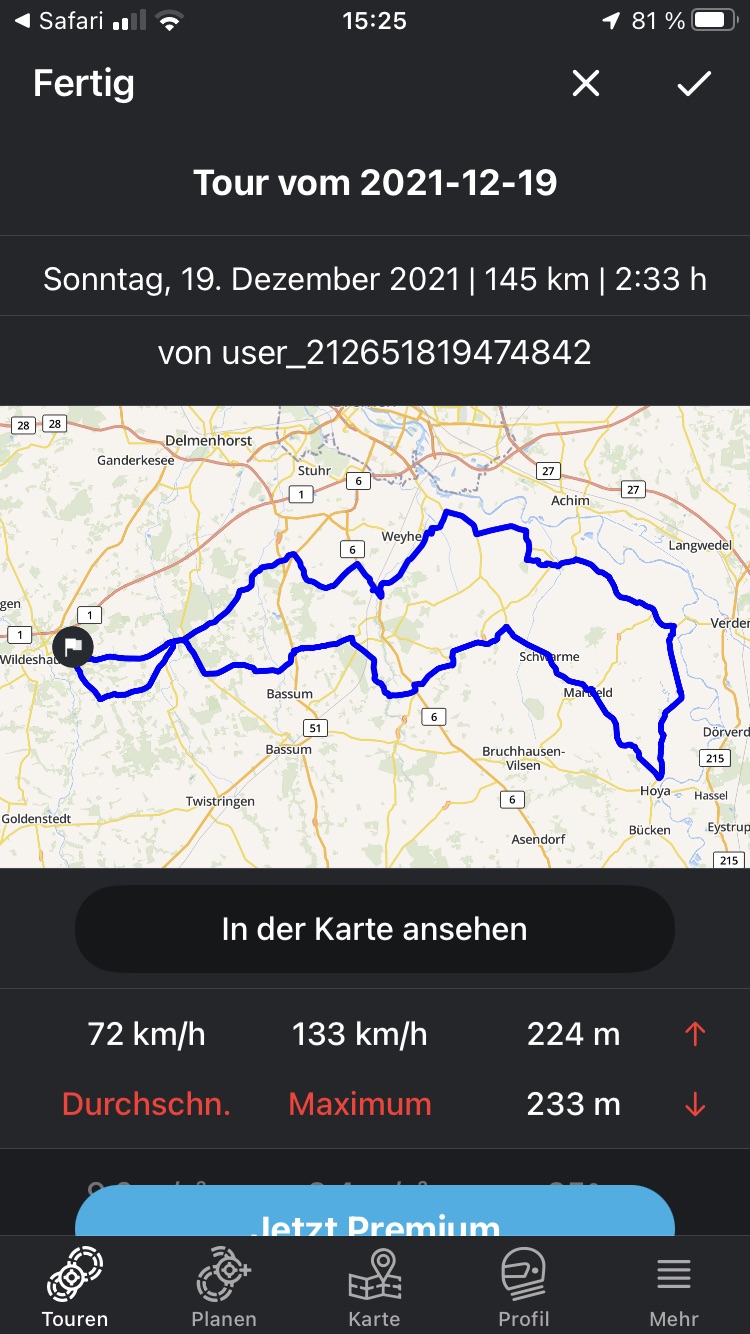The height and width of the screenshot is (1334, 750).
Task: Tap the Fertig button
Action: pyautogui.click(x=84, y=83)
